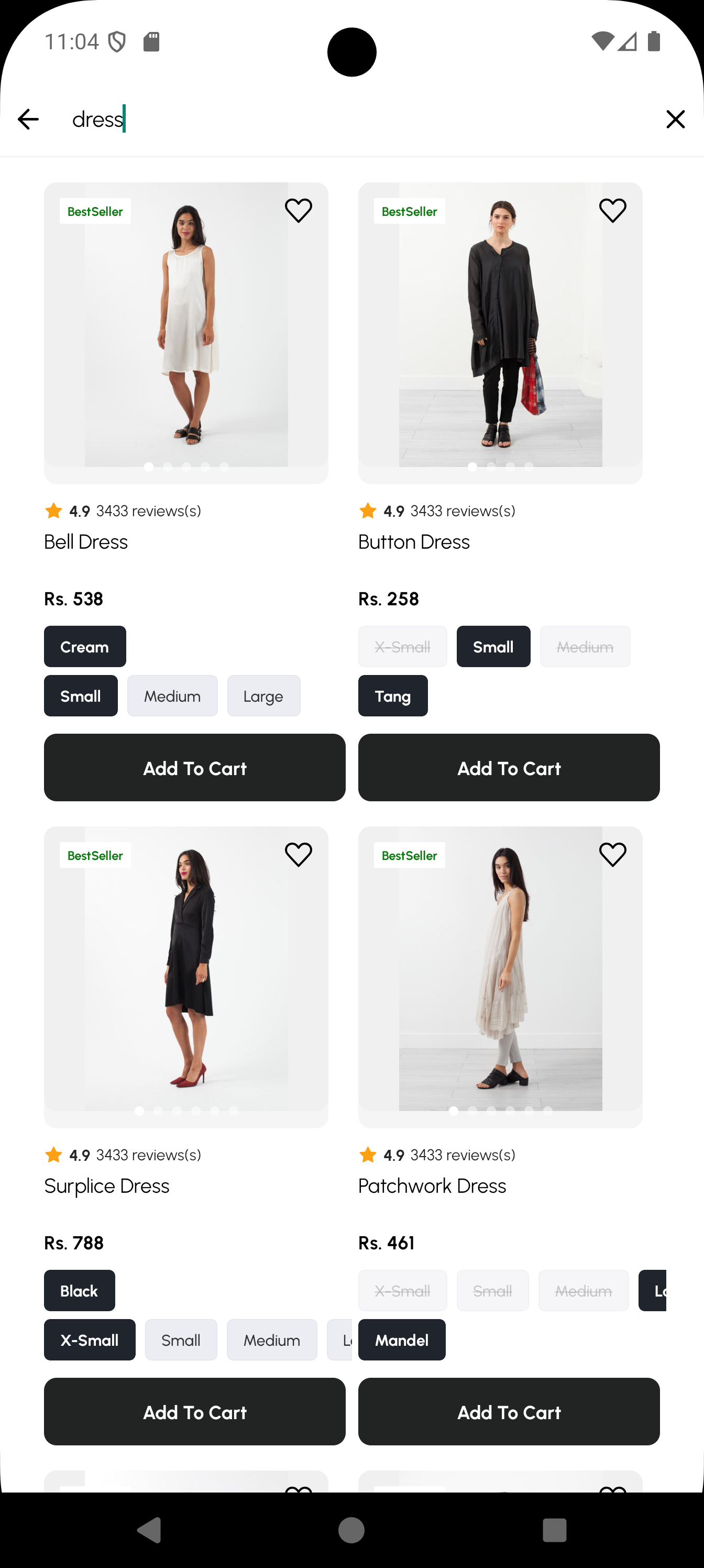Open the Patchwork Dress product image
The height and width of the screenshot is (1568, 704).
point(500,968)
